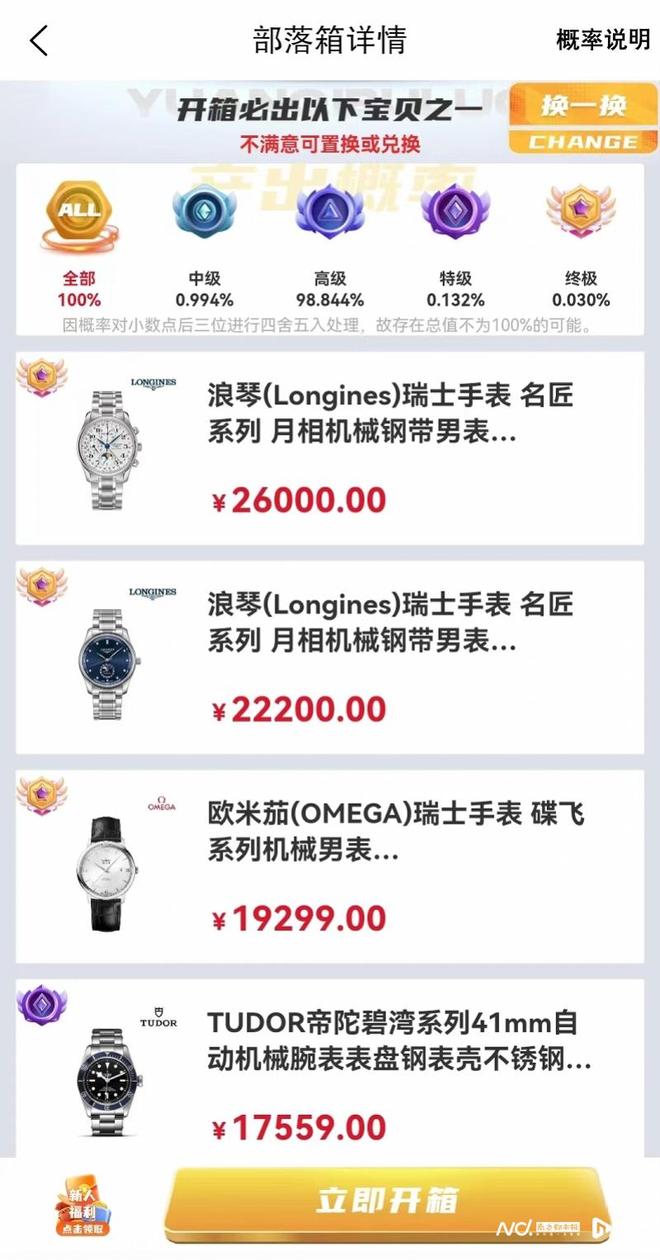The width and height of the screenshot is (660, 1260).
Task: Open the Longines watch priced ¥22200.00
Action: pyautogui.click(x=330, y=657)
